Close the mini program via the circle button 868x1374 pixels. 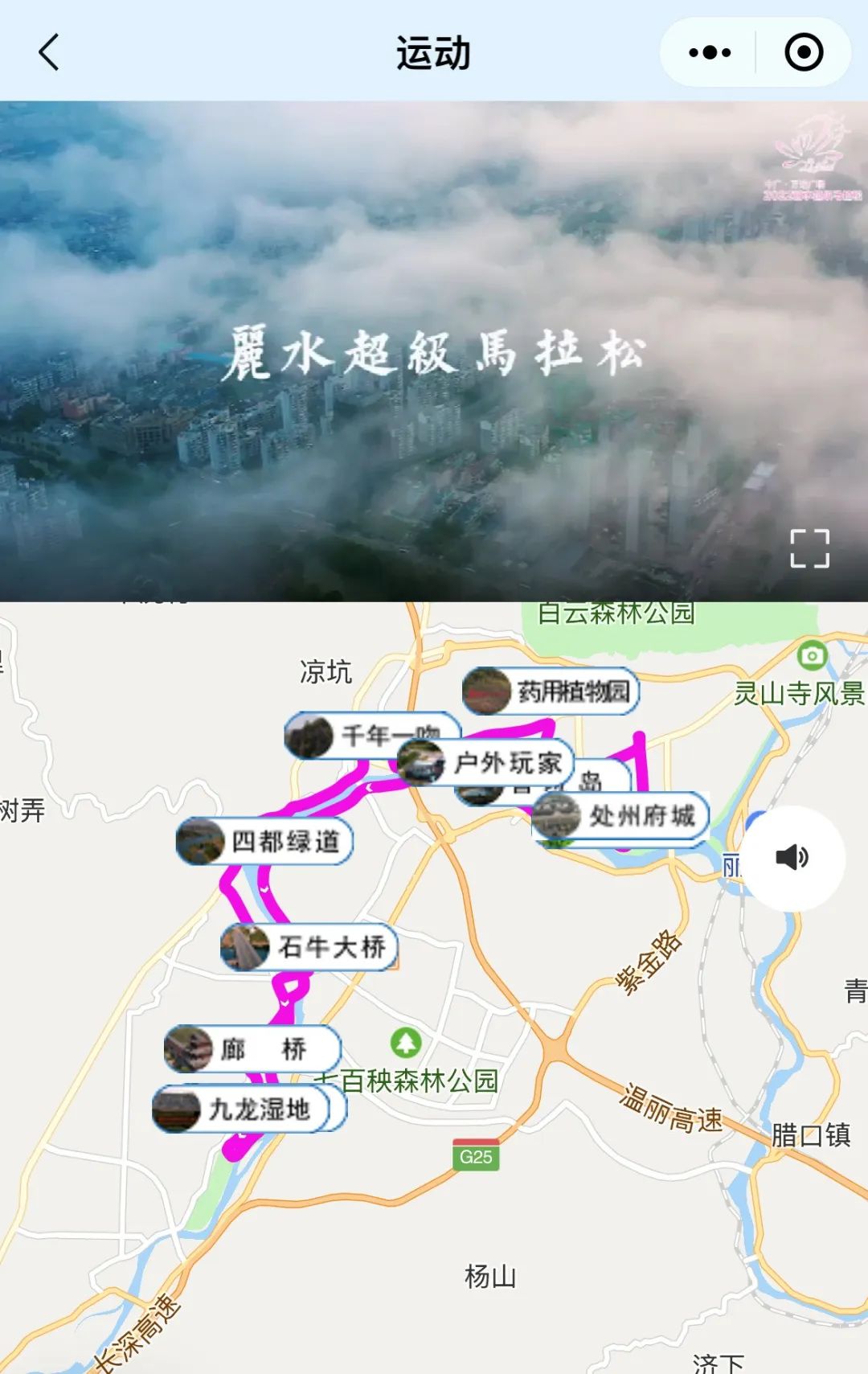click(x=803, y=53)
